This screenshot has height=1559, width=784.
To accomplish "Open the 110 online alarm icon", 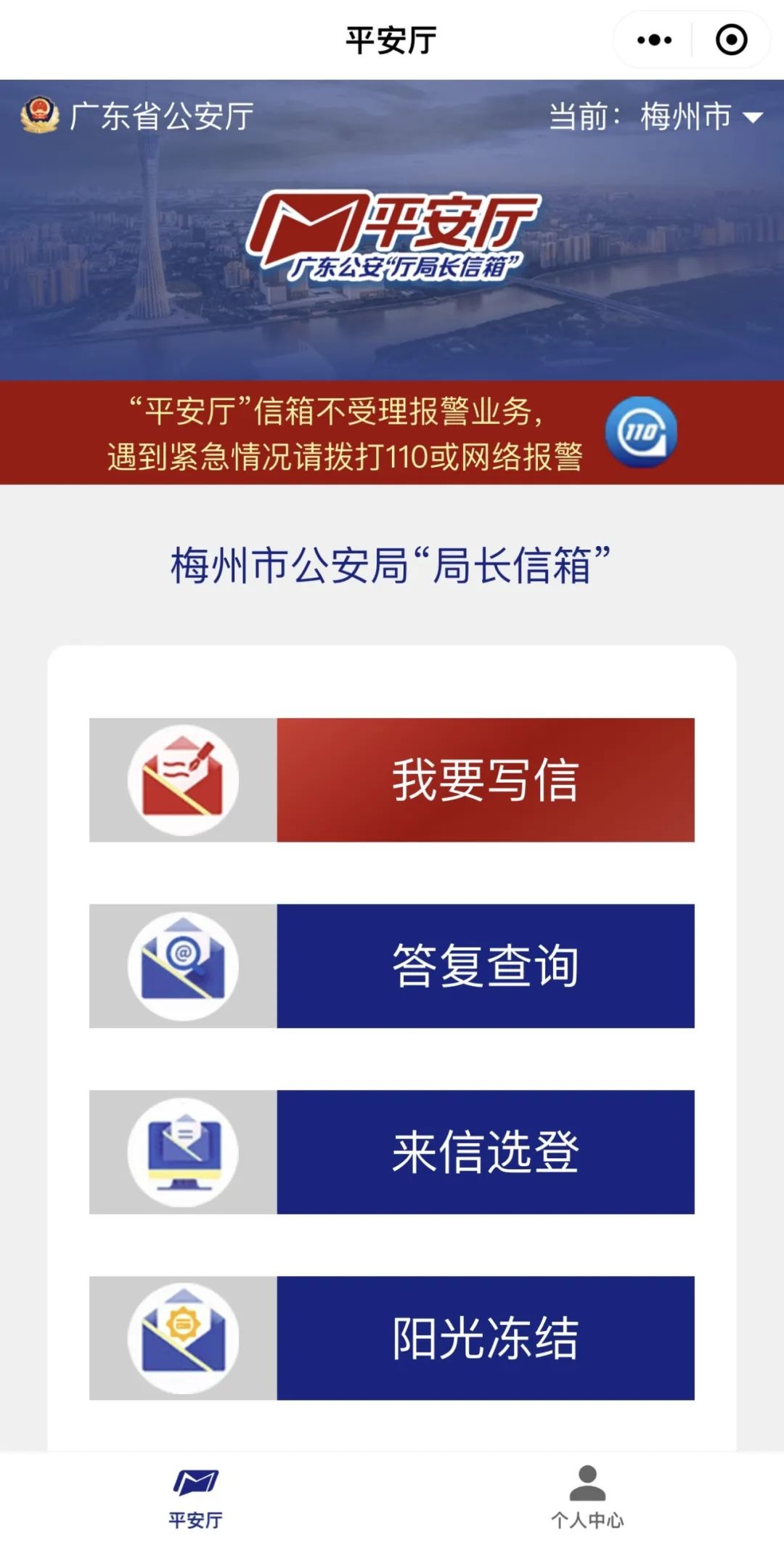I will pyautogui.click(x=641, y=432).
